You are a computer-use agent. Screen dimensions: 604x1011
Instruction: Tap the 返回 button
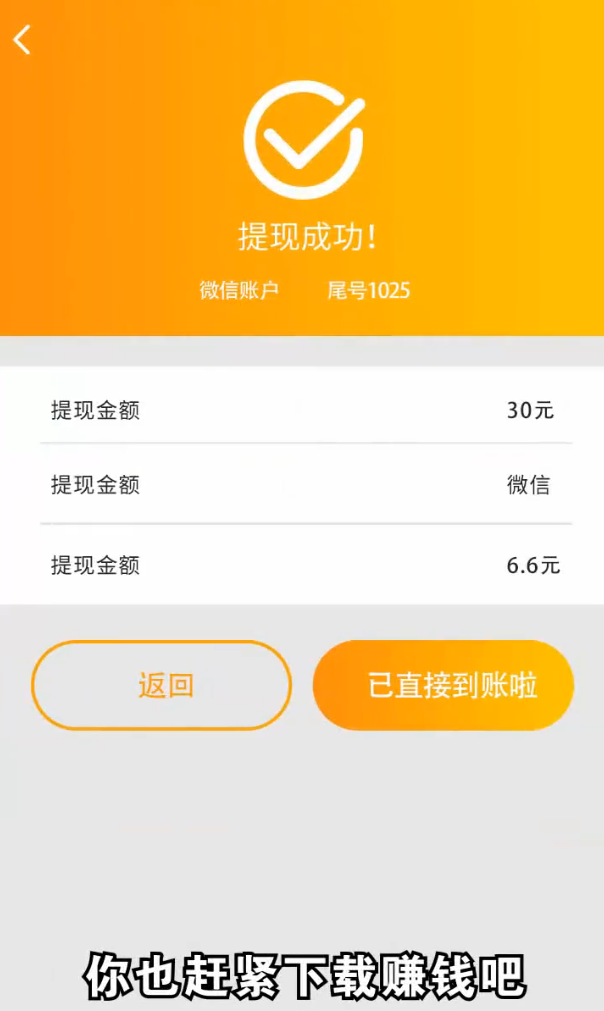pyautogui.click(x=162, y=686)
